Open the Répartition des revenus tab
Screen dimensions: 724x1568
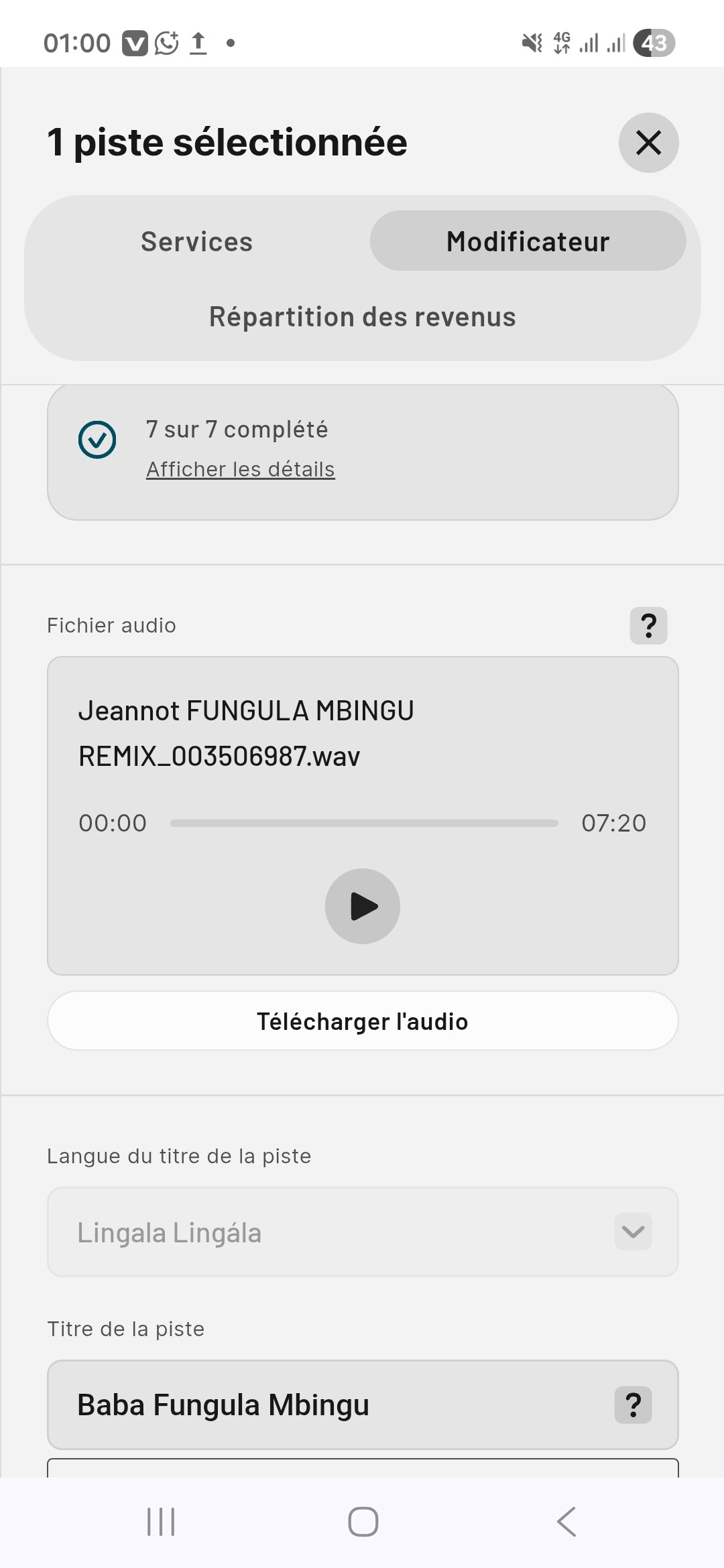(362, 317)
